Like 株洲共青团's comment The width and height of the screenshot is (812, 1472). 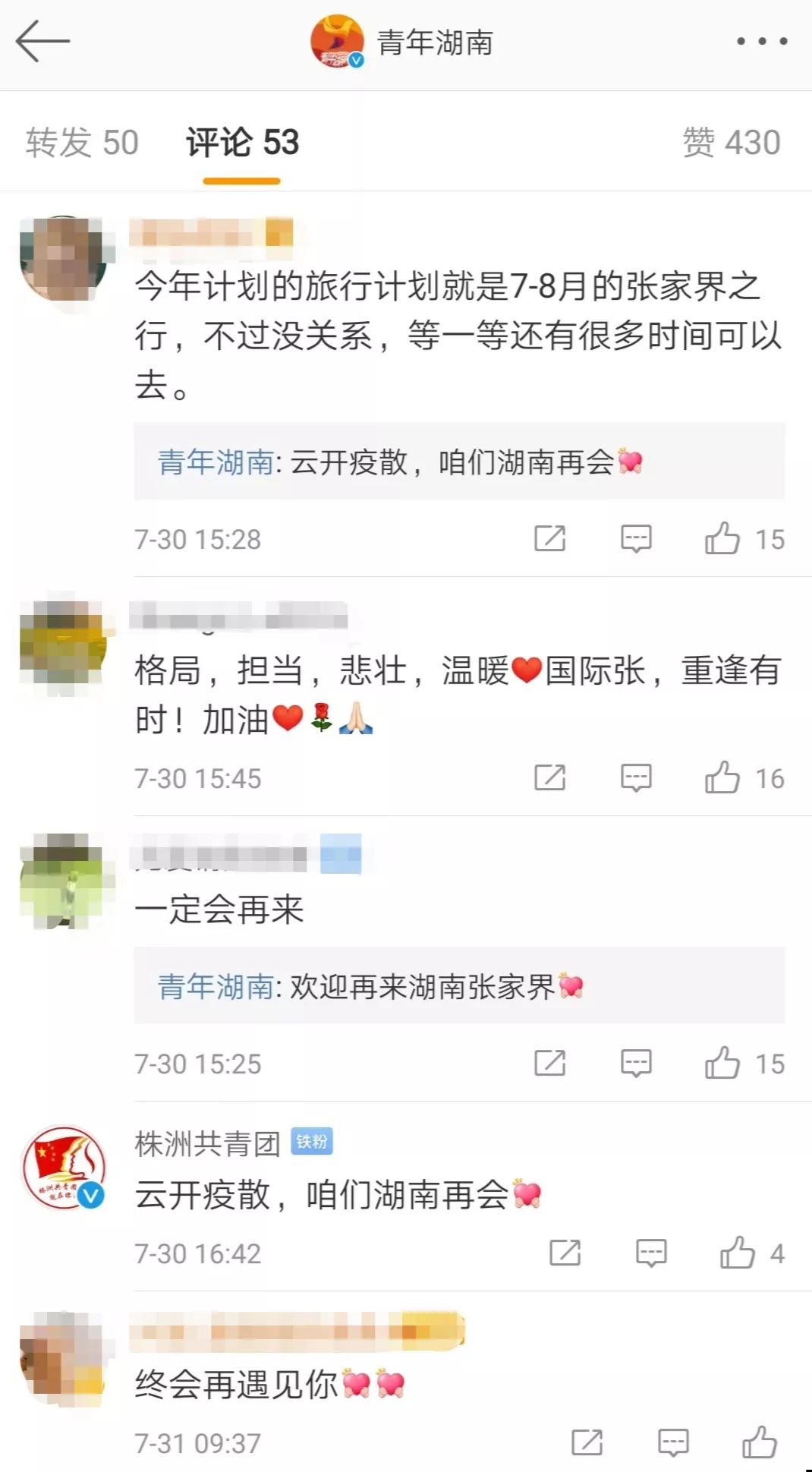pyautogui.click(x=738, y=1253)
